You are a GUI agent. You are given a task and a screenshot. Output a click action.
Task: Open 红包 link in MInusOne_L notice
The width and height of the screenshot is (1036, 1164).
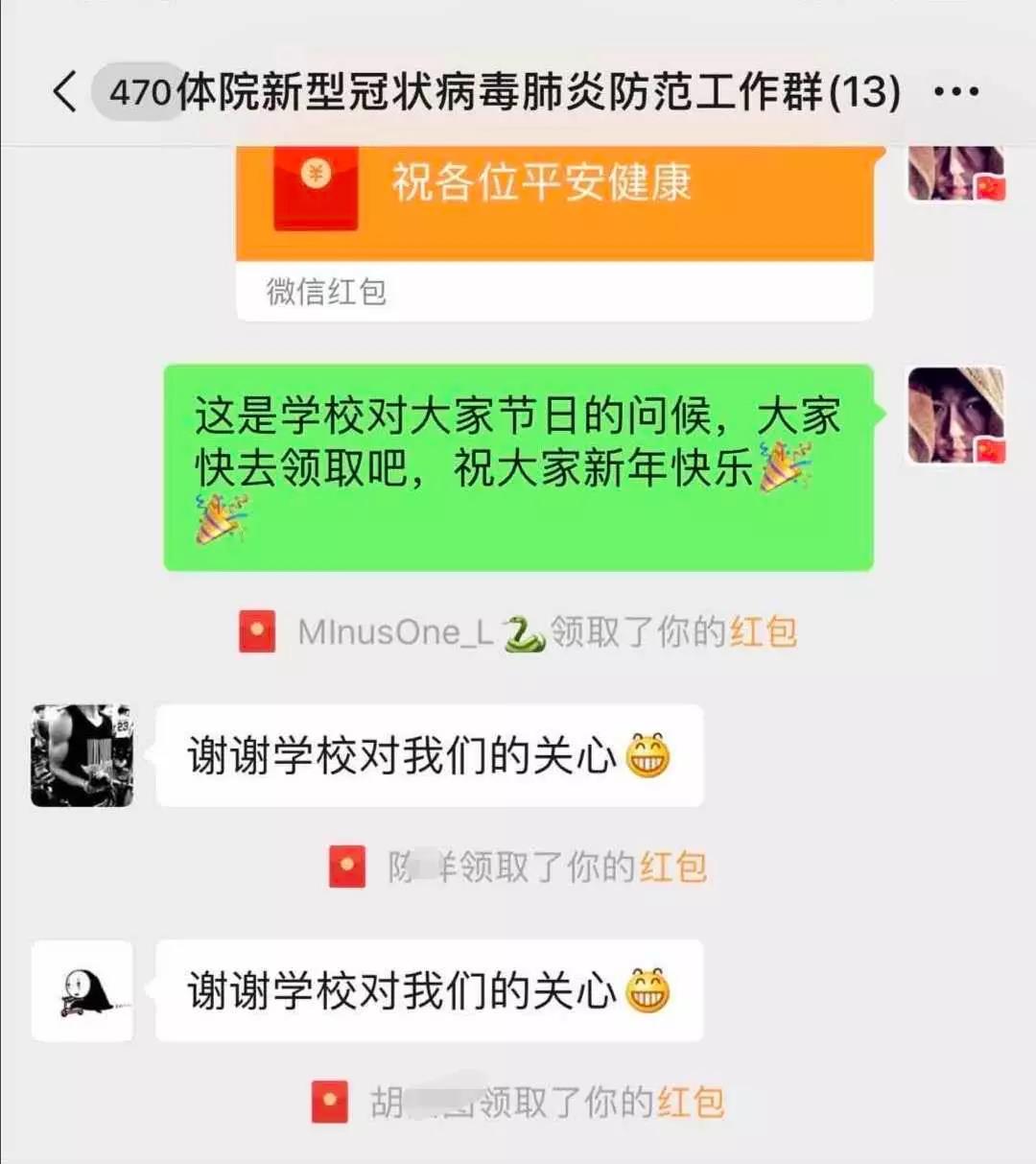click(x=764, y=632)
